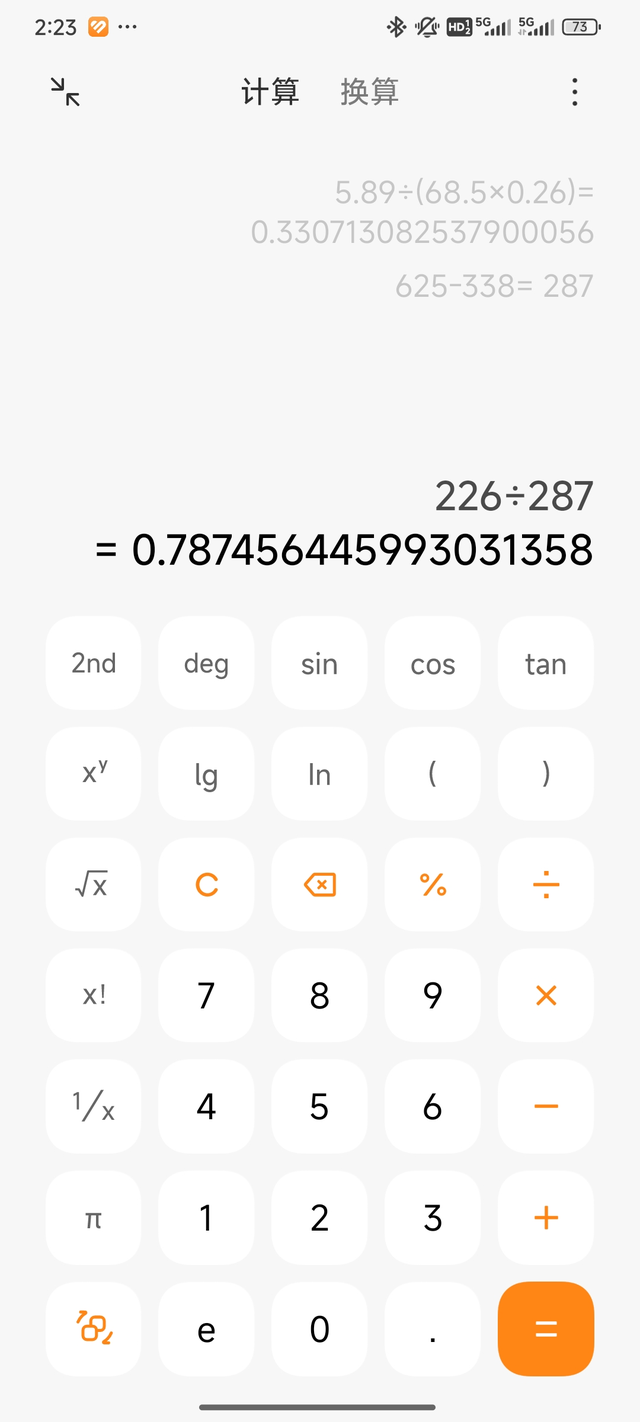Clear the calculation with C
This screenshot has width=640, height=1422.
point(206,885)
